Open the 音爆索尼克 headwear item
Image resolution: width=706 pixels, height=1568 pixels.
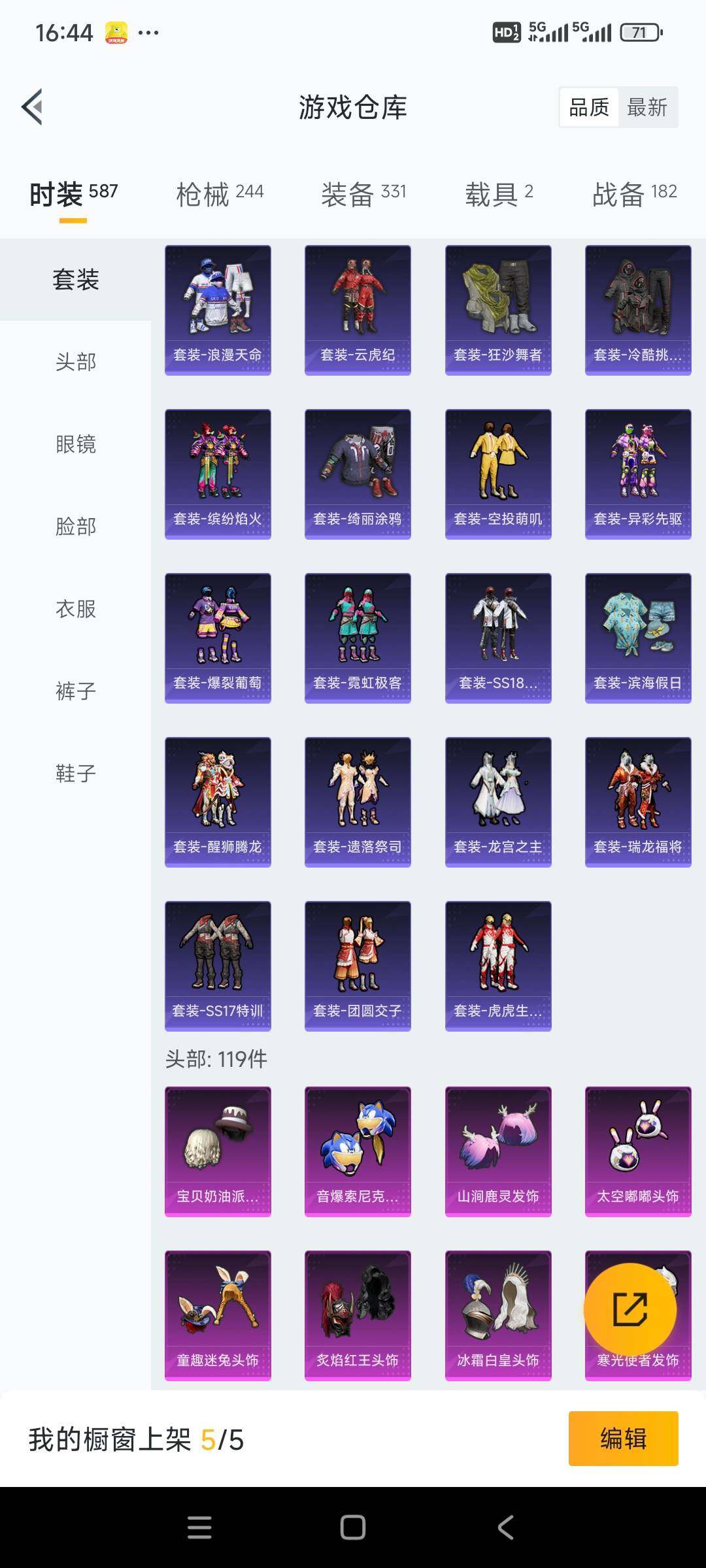pos(358,1149)
